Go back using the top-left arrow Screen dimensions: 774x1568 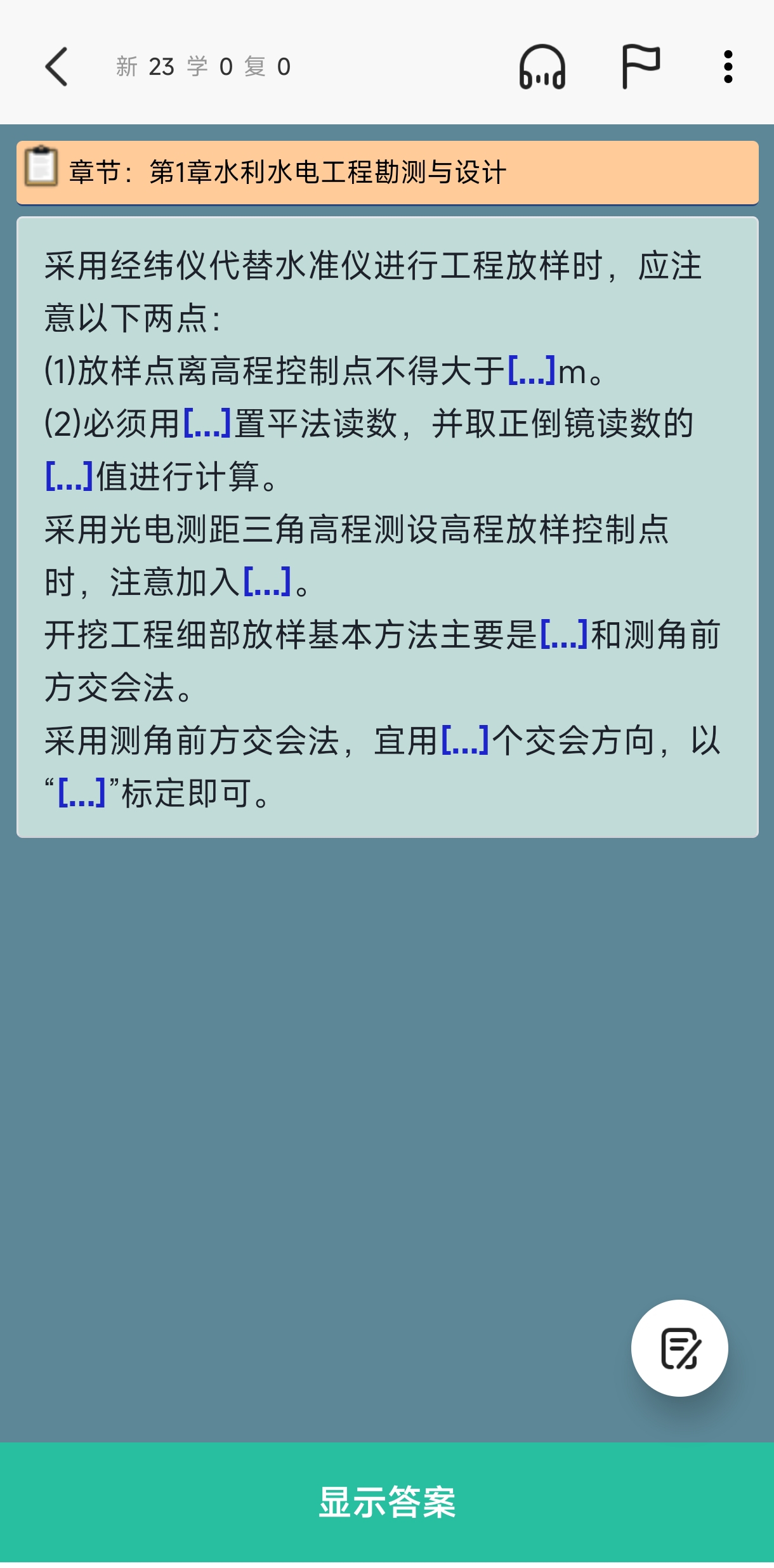click(56, 67)
